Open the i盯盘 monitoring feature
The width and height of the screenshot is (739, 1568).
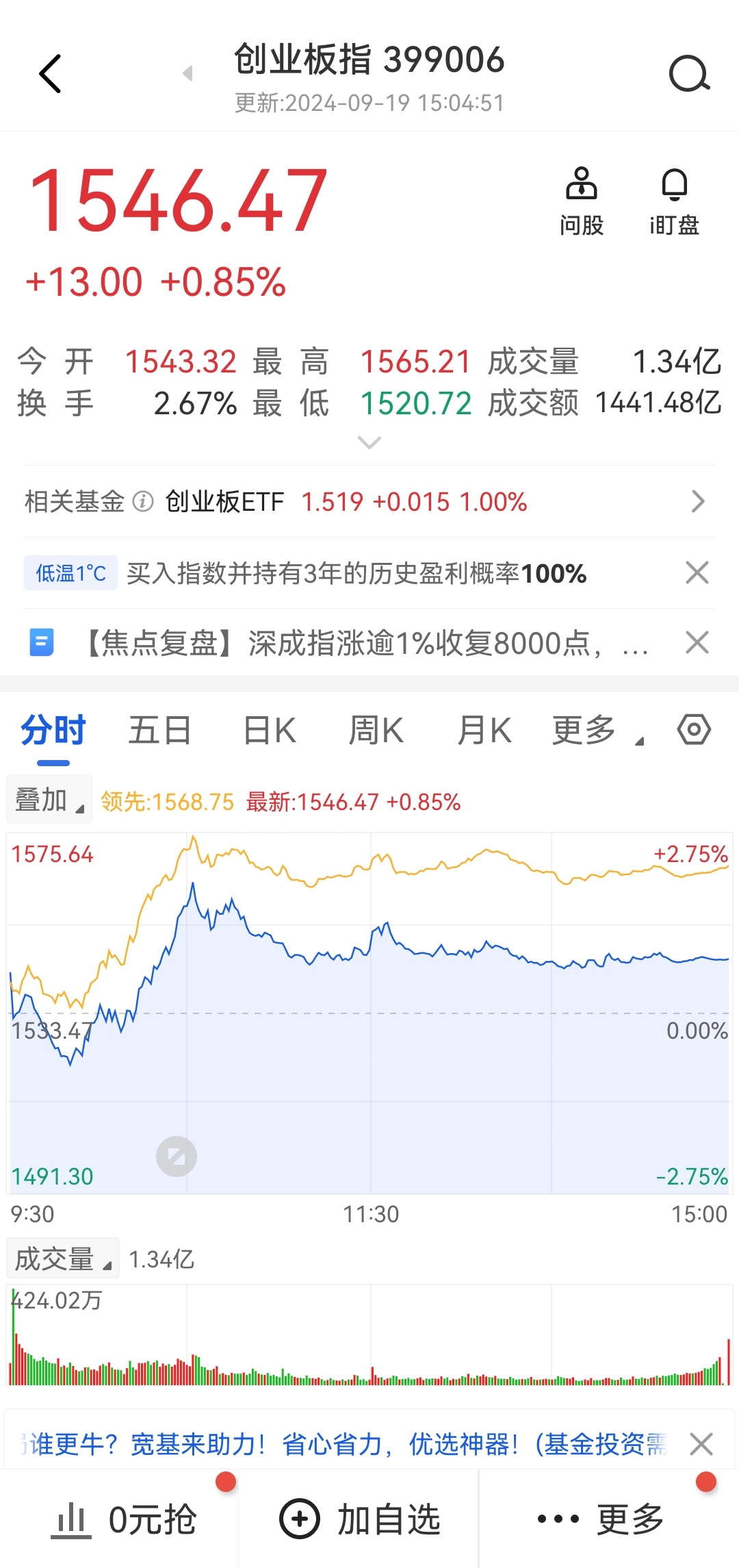click(x=674, y=199)
